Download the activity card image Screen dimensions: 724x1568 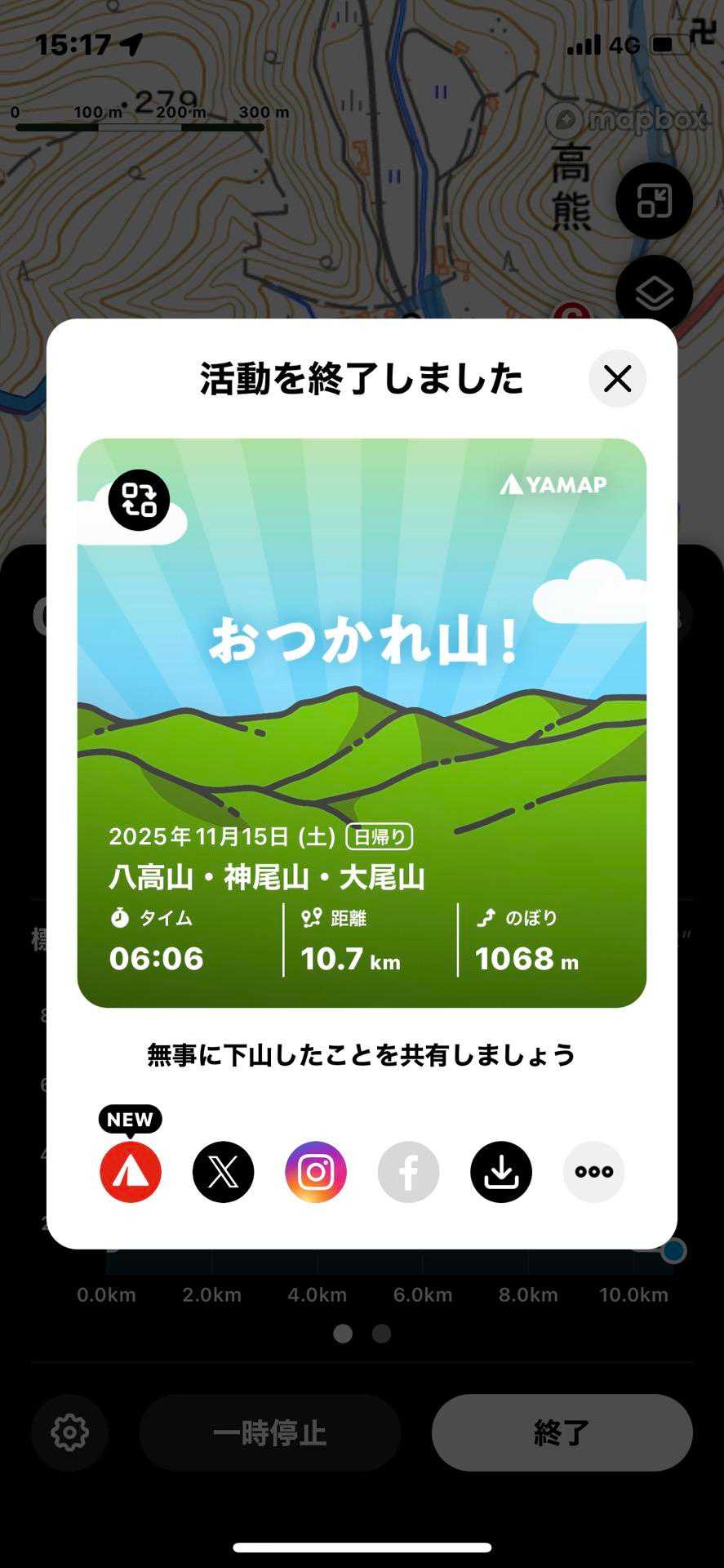[501, 1172]
